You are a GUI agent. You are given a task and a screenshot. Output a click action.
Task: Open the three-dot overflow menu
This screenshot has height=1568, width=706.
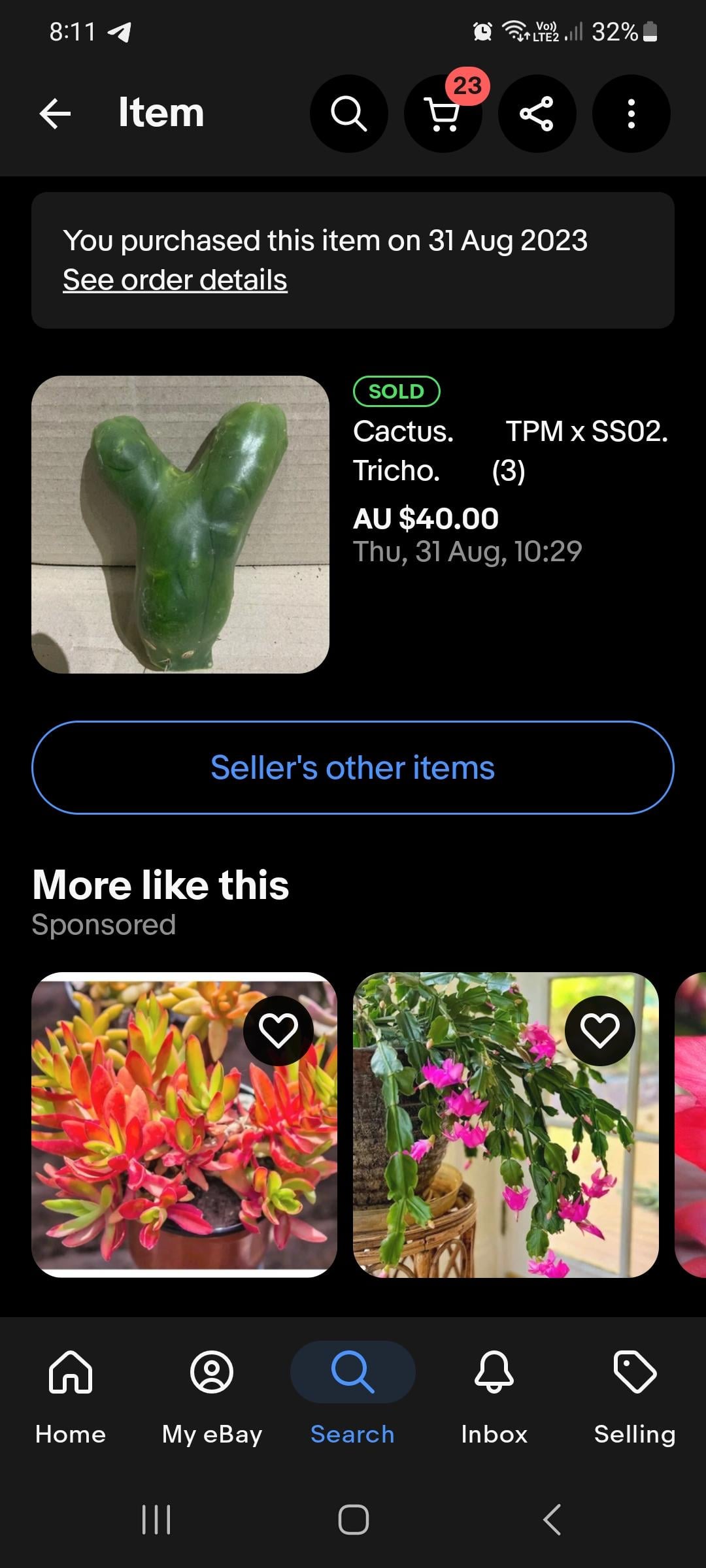click(631, 114)
